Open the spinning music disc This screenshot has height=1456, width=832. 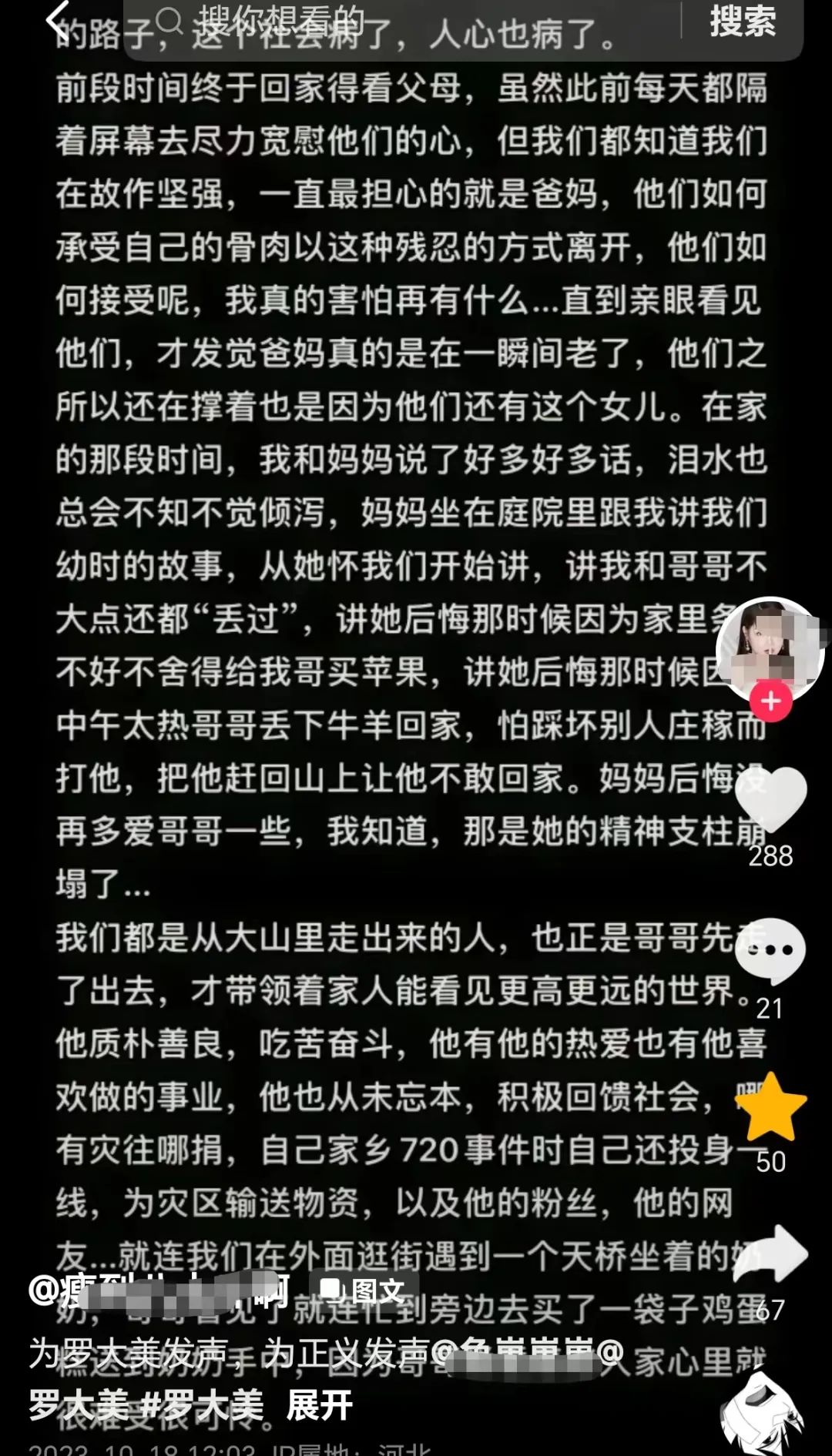click(763, 1413)
